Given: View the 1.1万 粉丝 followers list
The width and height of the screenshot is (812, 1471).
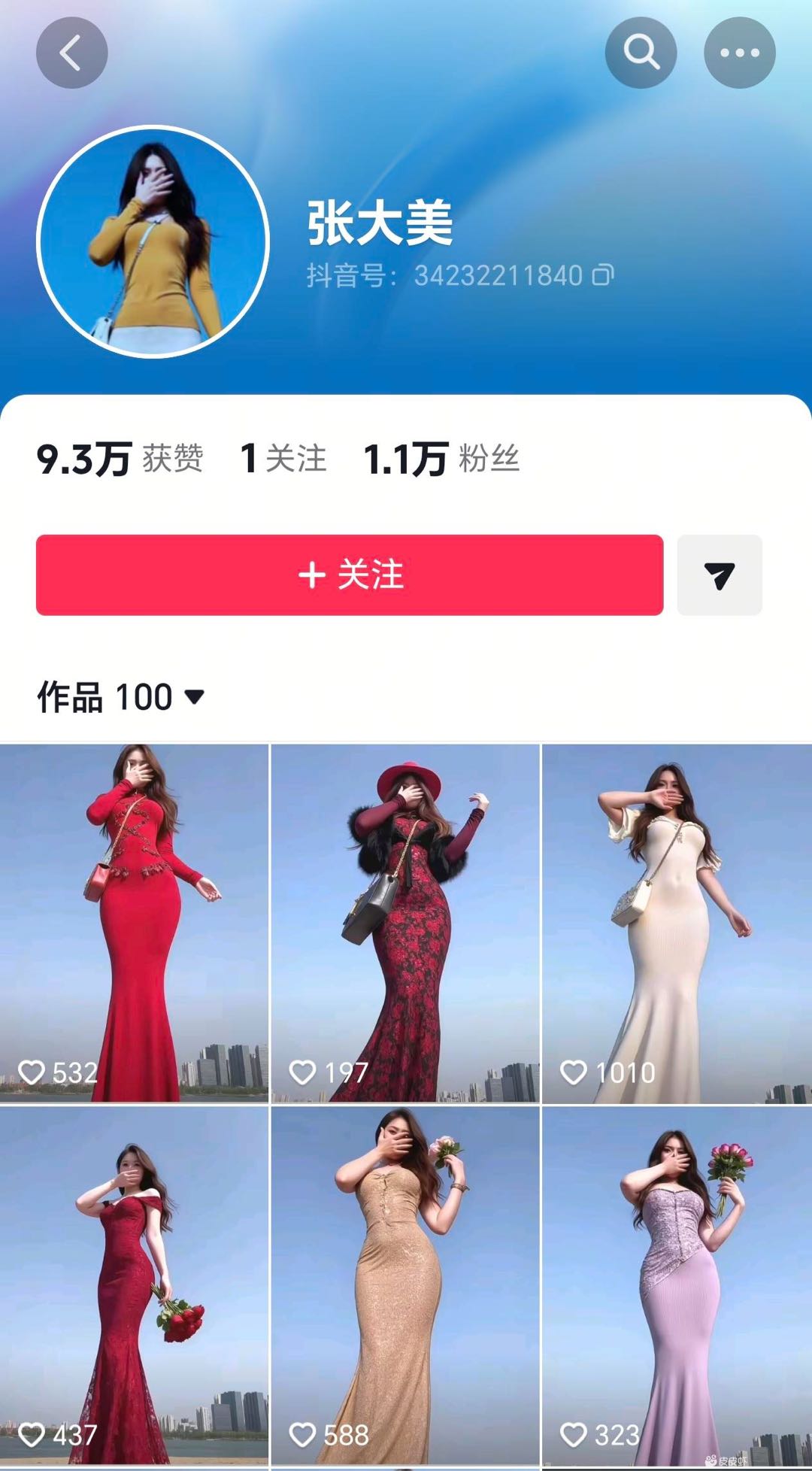Looking at the screenshot, I should point(441,459).
